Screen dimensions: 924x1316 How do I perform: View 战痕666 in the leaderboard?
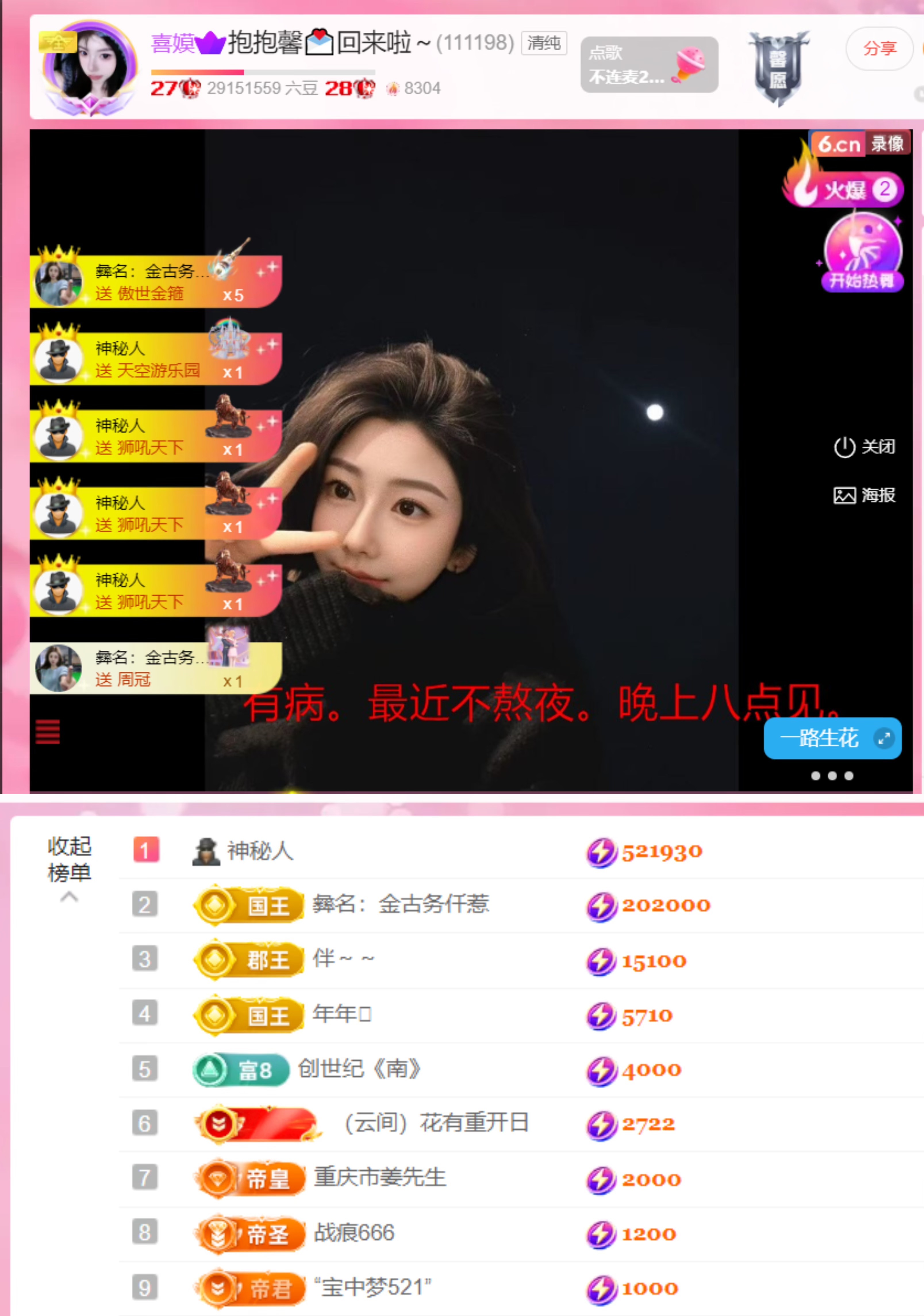[x=354, y=1233]
